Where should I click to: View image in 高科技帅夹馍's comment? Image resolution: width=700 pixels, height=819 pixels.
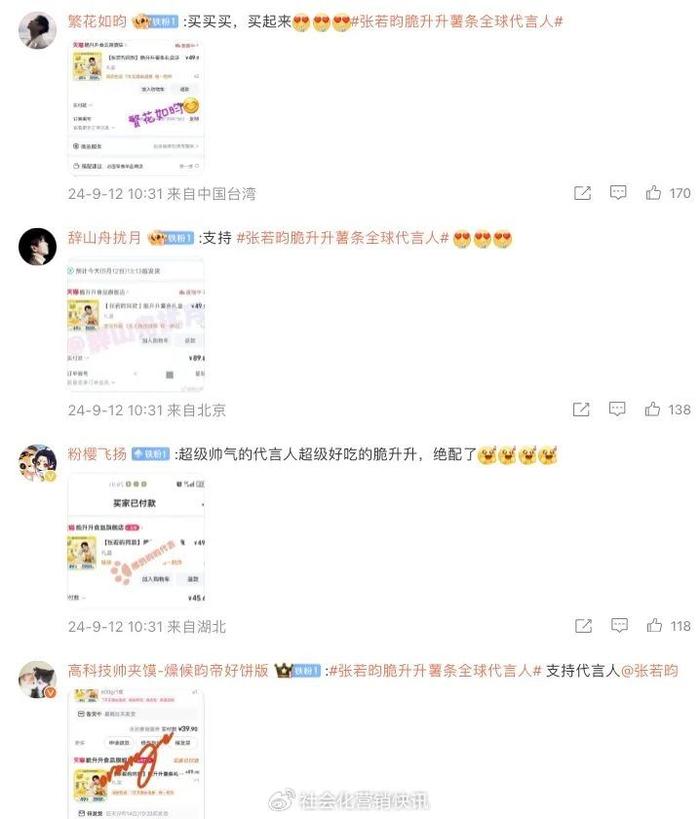click(136, 752)
